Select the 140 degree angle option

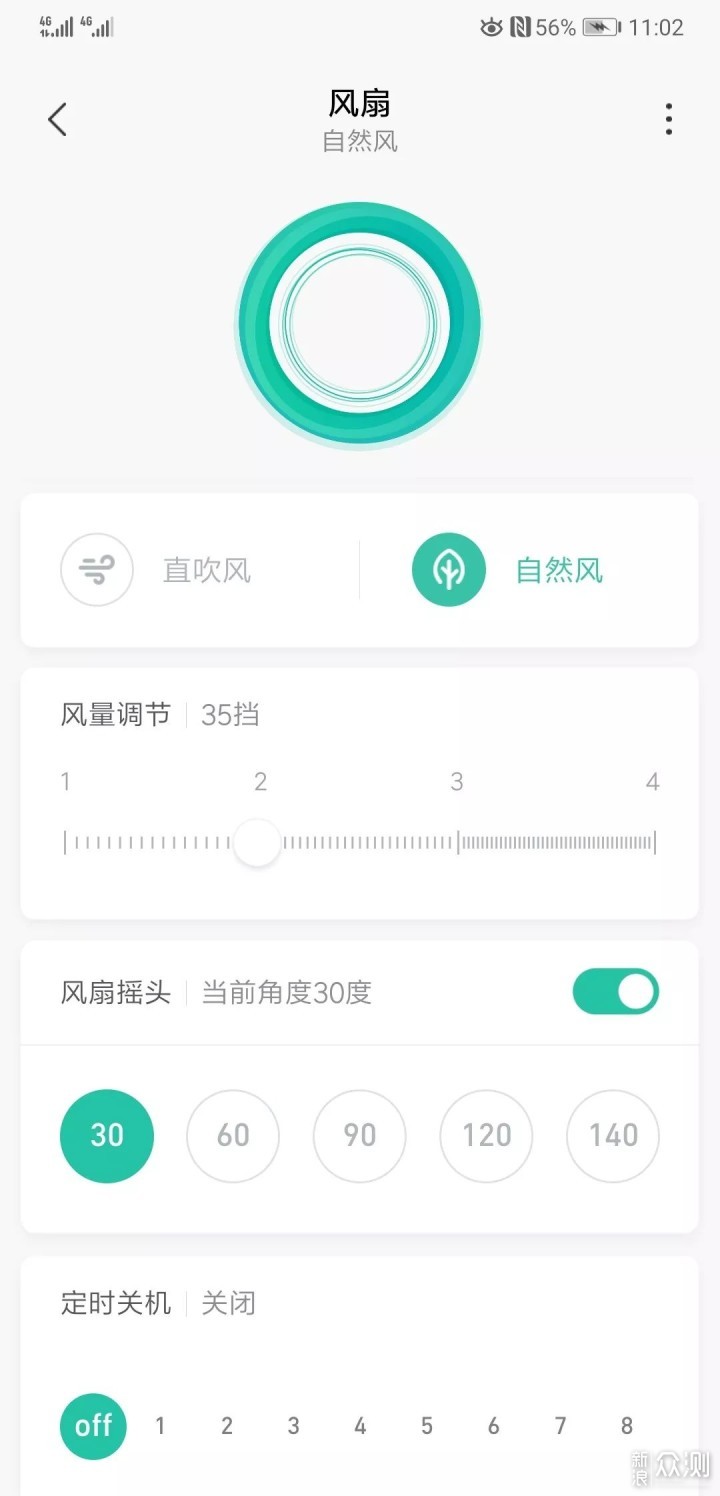pyautogui.click(x=612, y=1135)
